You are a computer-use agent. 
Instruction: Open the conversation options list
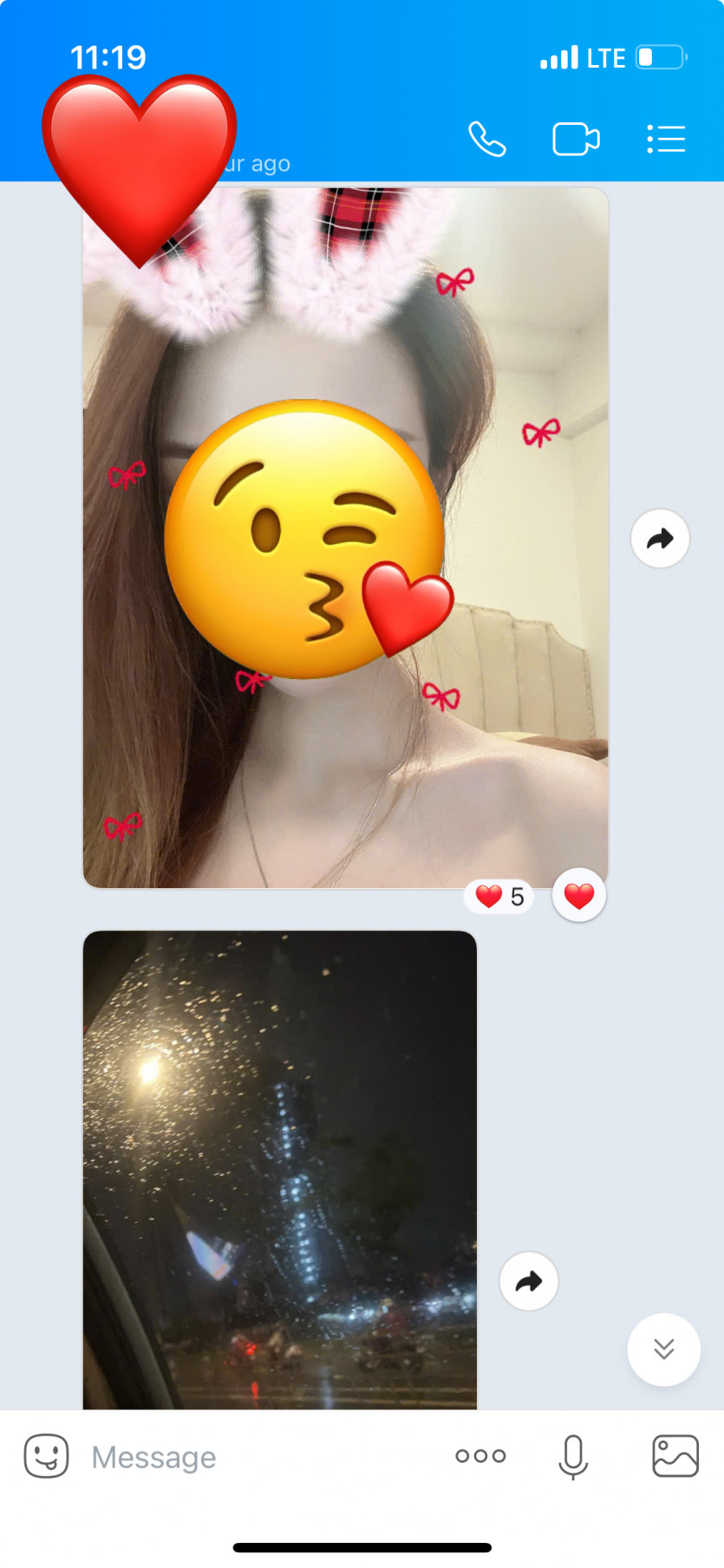click(x=666, y=139)
